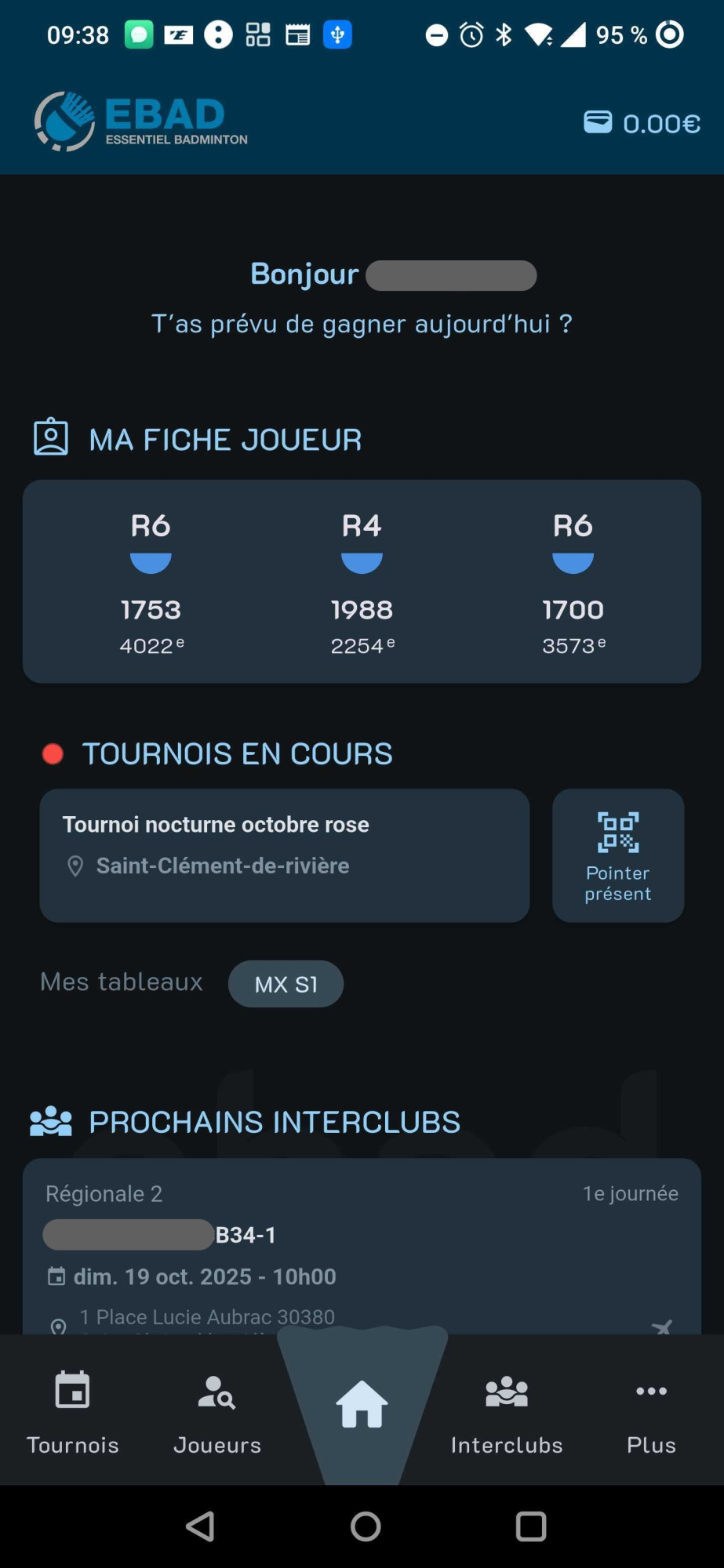This screenshot has width=724, height=1568.
Task: Open the system recent apps
Action: click(x=531, y=1526)
